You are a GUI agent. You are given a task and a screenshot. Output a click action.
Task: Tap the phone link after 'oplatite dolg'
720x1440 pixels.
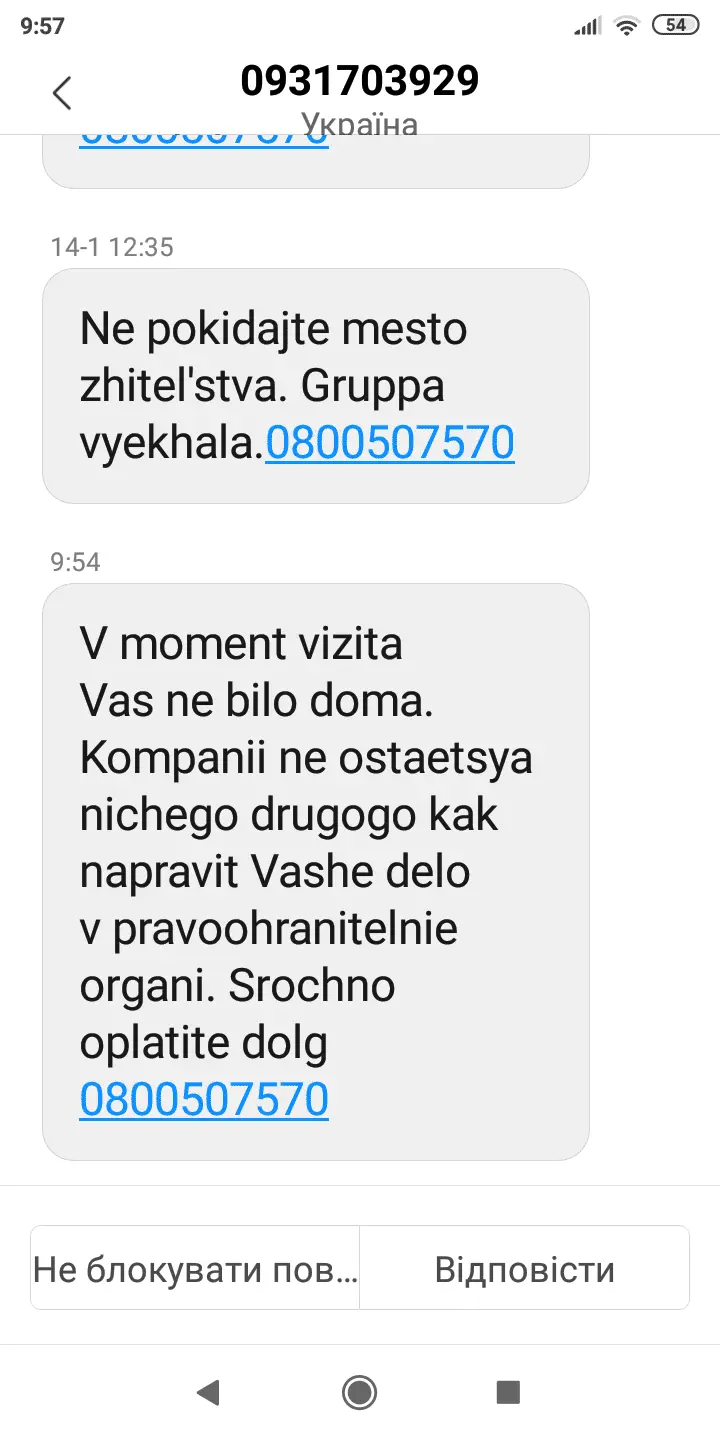[x=204, y=1100]
